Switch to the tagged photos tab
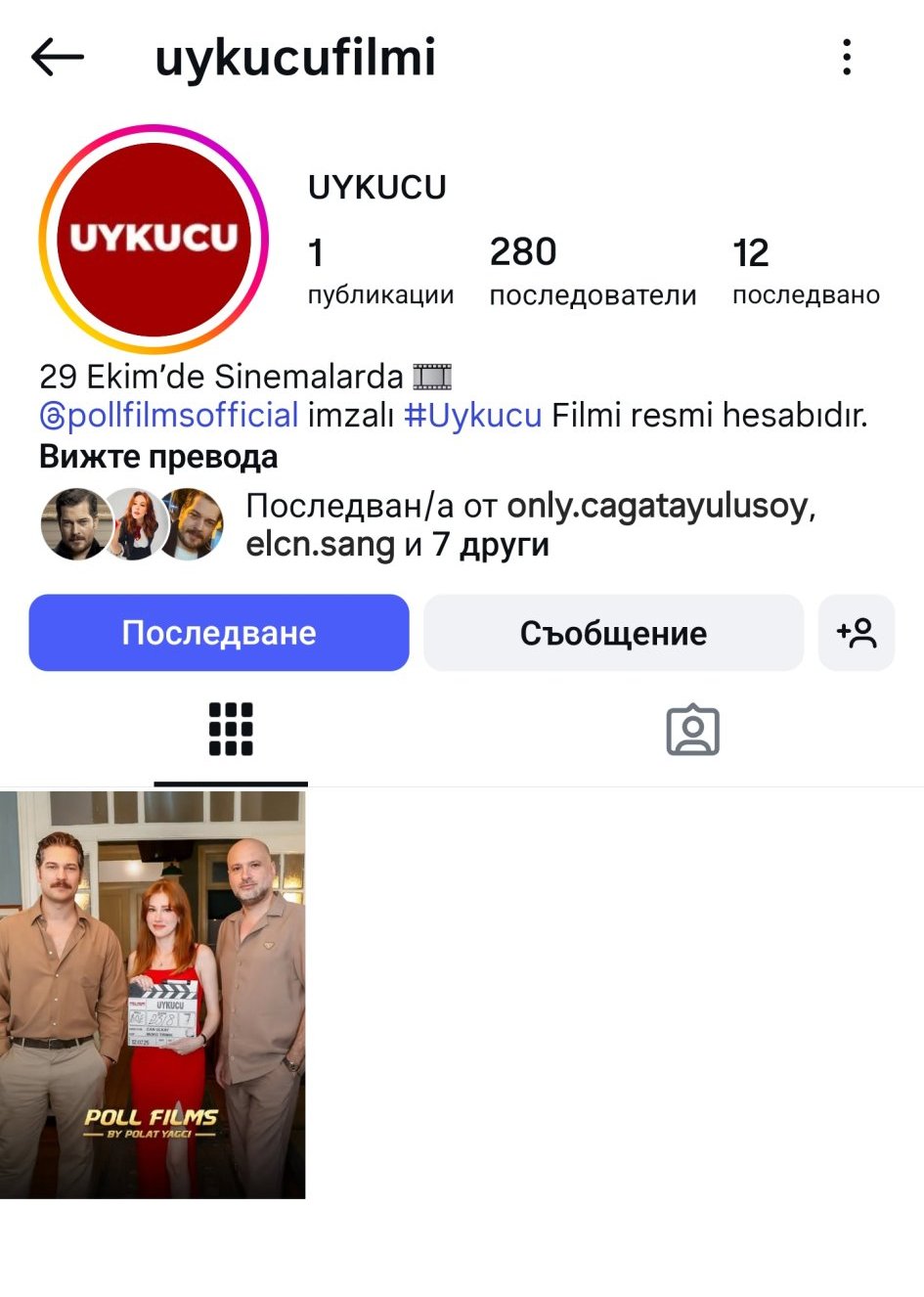Screen dimensions: 924x1297 coord(692,730)
